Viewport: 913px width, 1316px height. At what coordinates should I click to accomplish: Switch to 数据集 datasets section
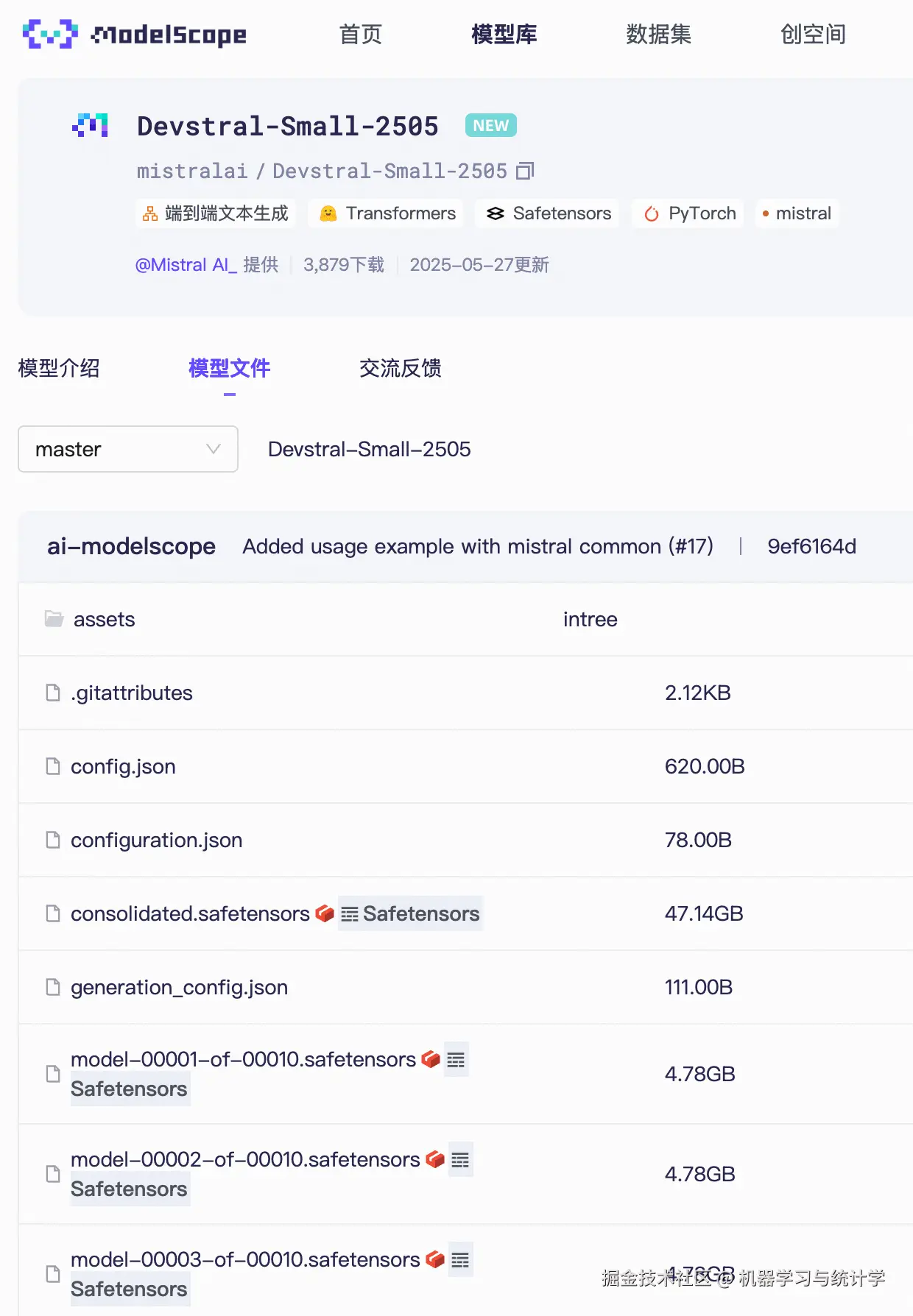click(658, 34)
